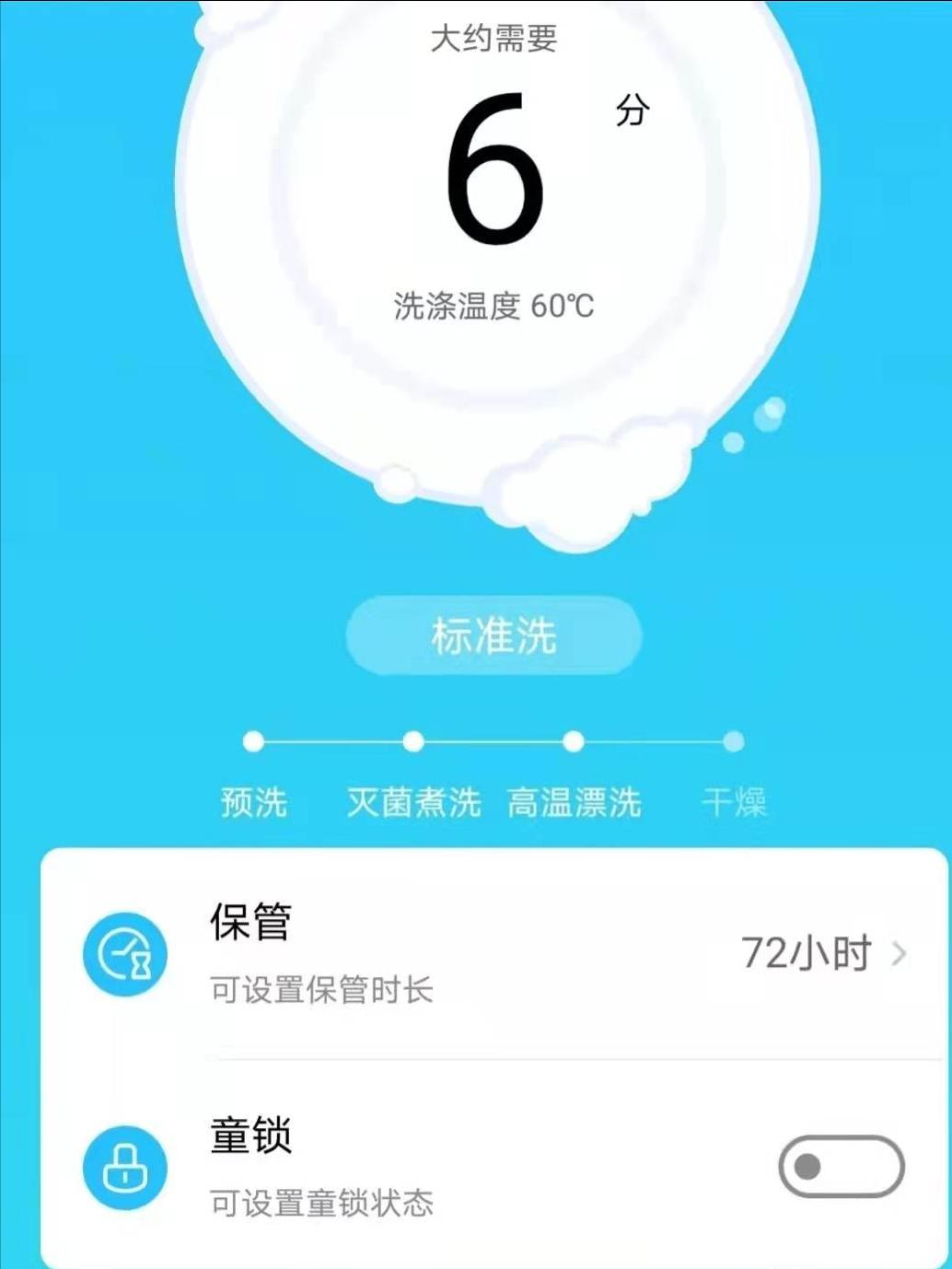Click the 标准洗 wash program button
952x1269 pixels.
tap(493, 636)
